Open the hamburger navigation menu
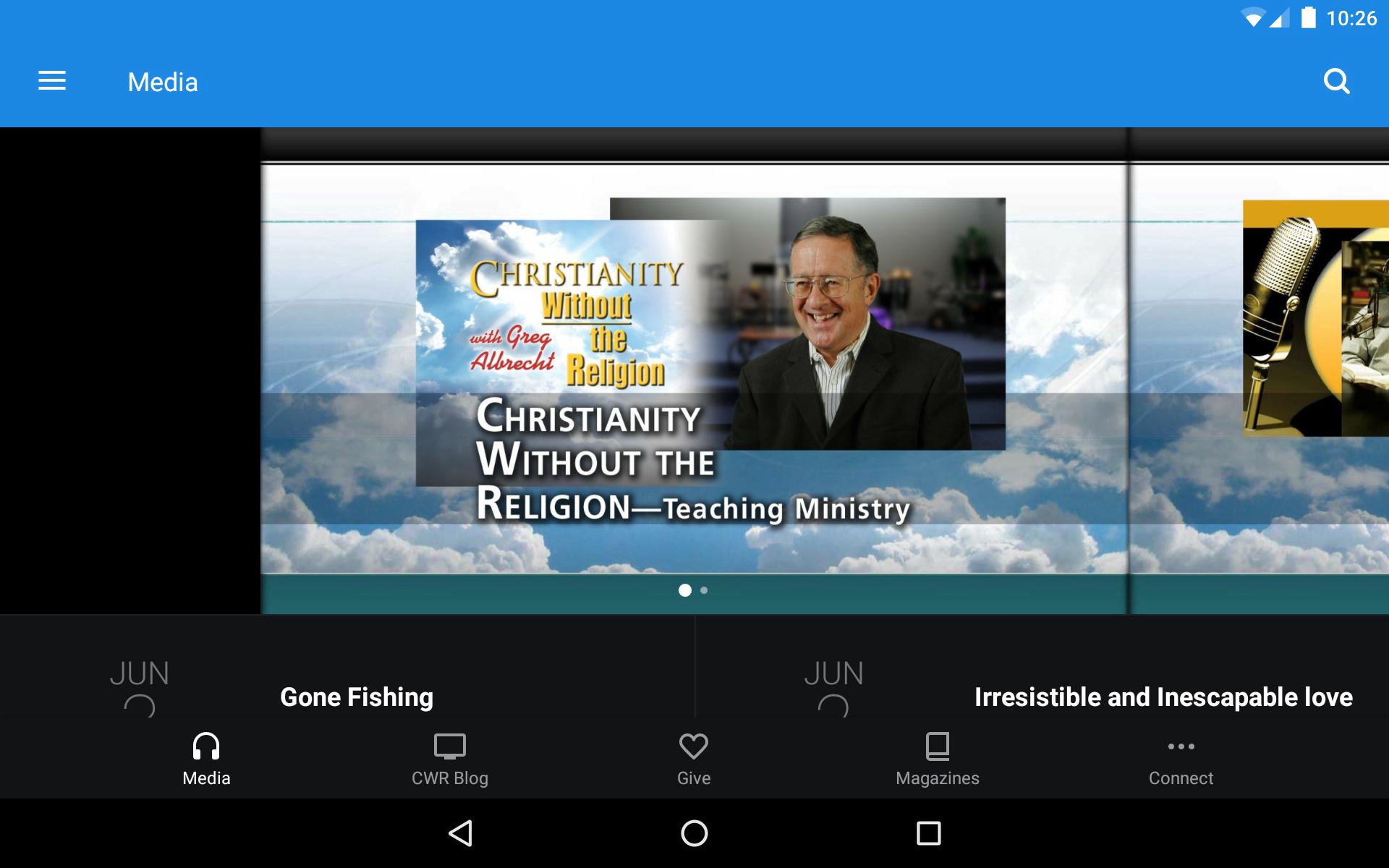The image size is (1389, 868). pos(52,81)
